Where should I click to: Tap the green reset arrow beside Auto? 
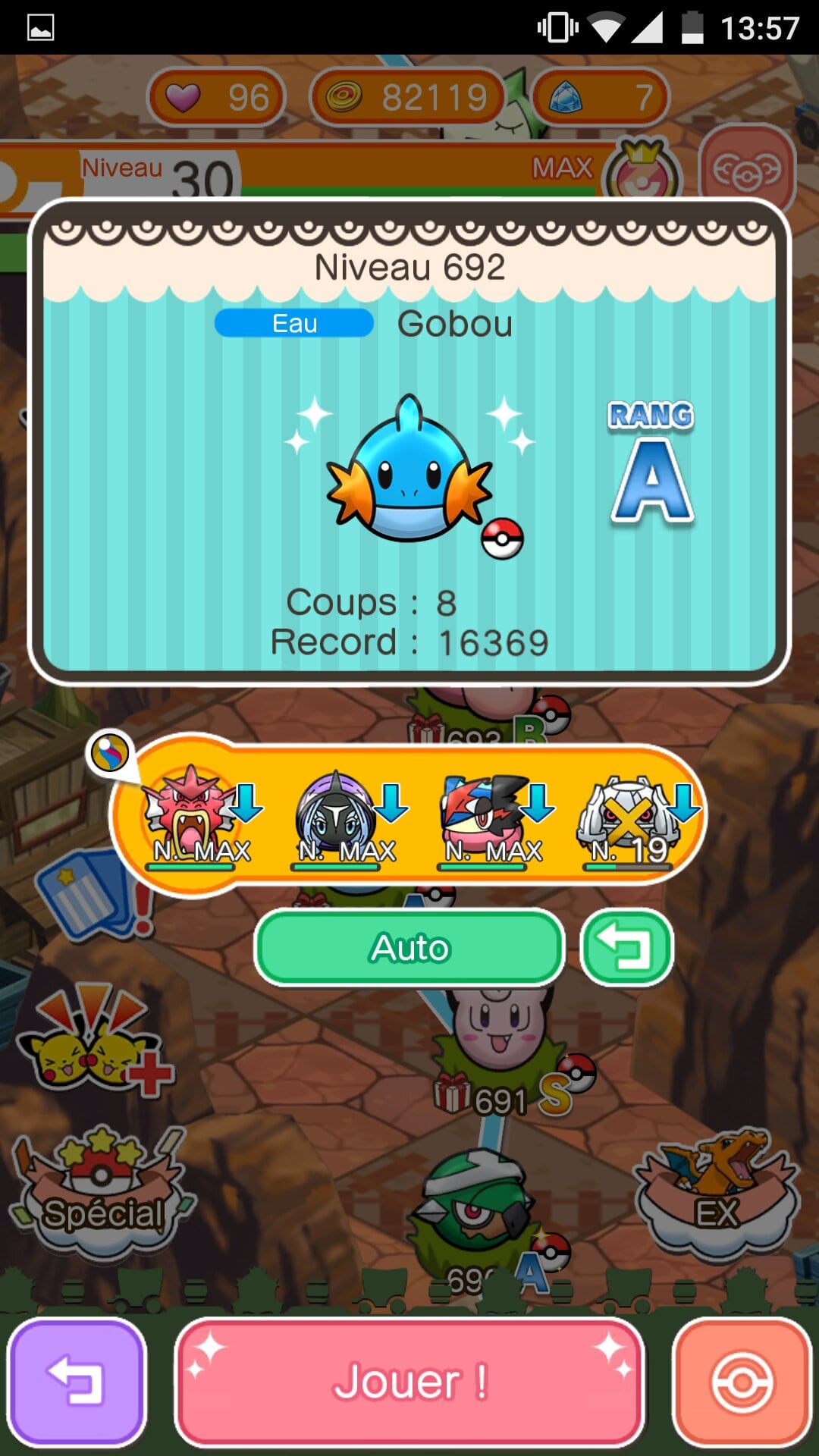[x=626, y=948]
